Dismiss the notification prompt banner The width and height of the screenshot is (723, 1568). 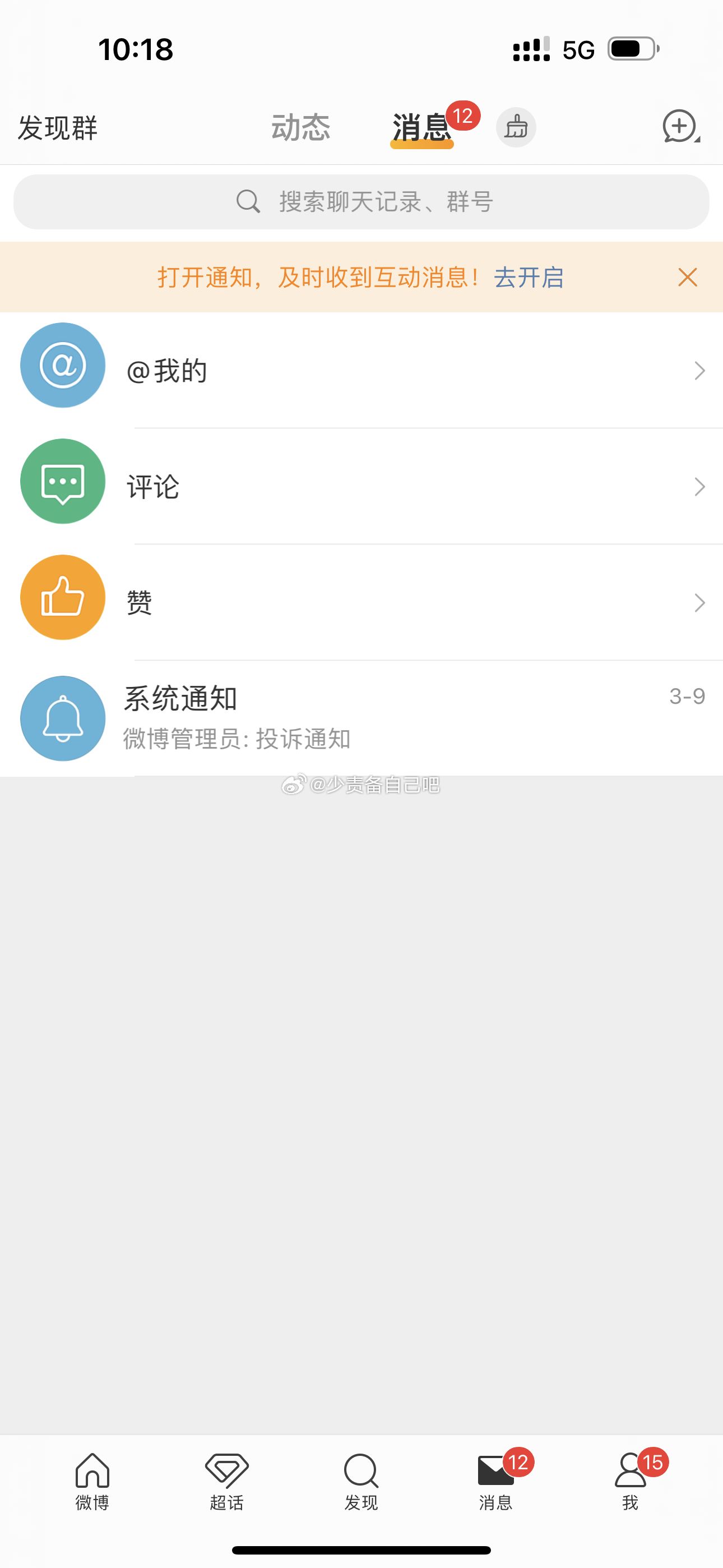coord(688,278)
